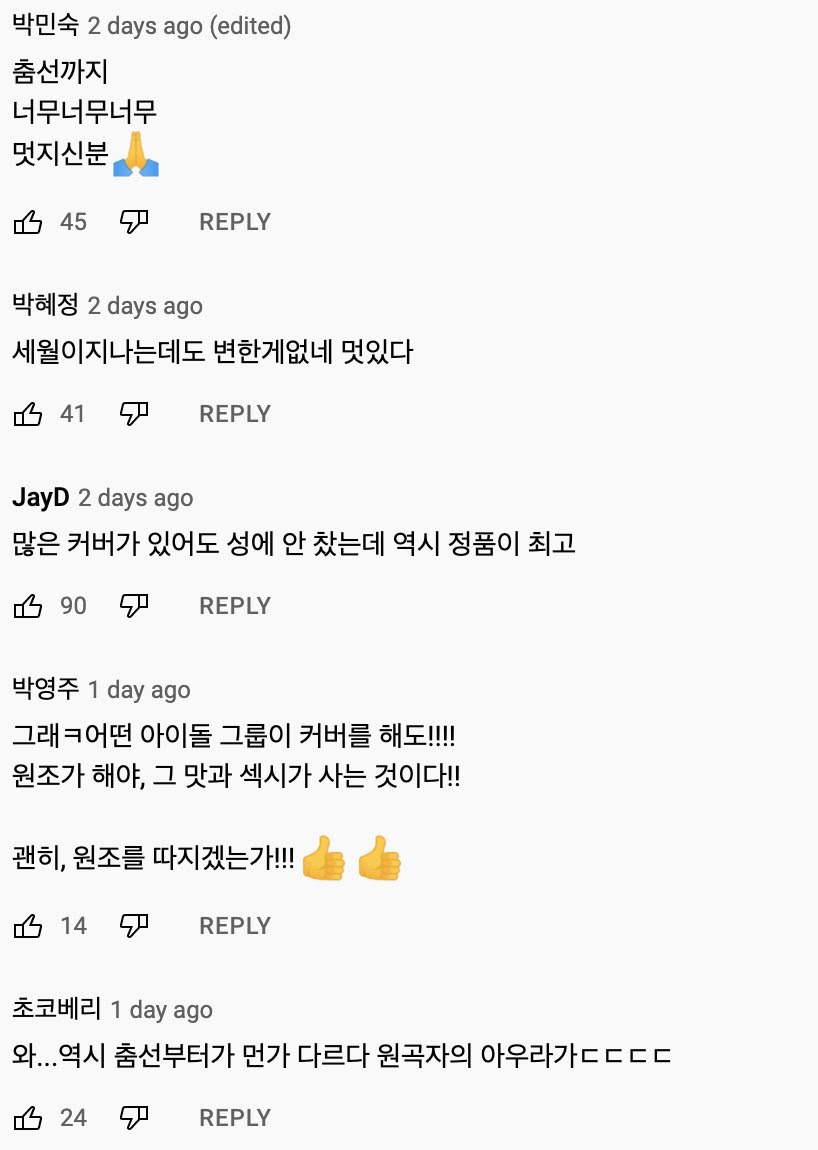Open 초코베리's channel from username
The width and height of the screenshot is (818, 1150).
click(x=56, y=1009)
